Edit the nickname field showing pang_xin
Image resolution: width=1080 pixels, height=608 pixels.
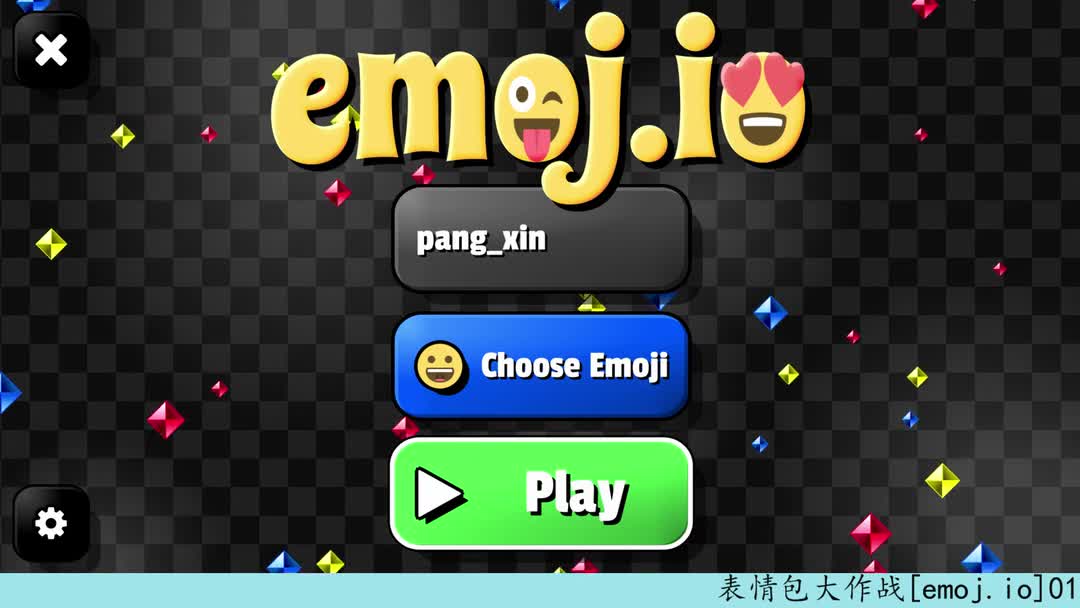tap(541, 239)
